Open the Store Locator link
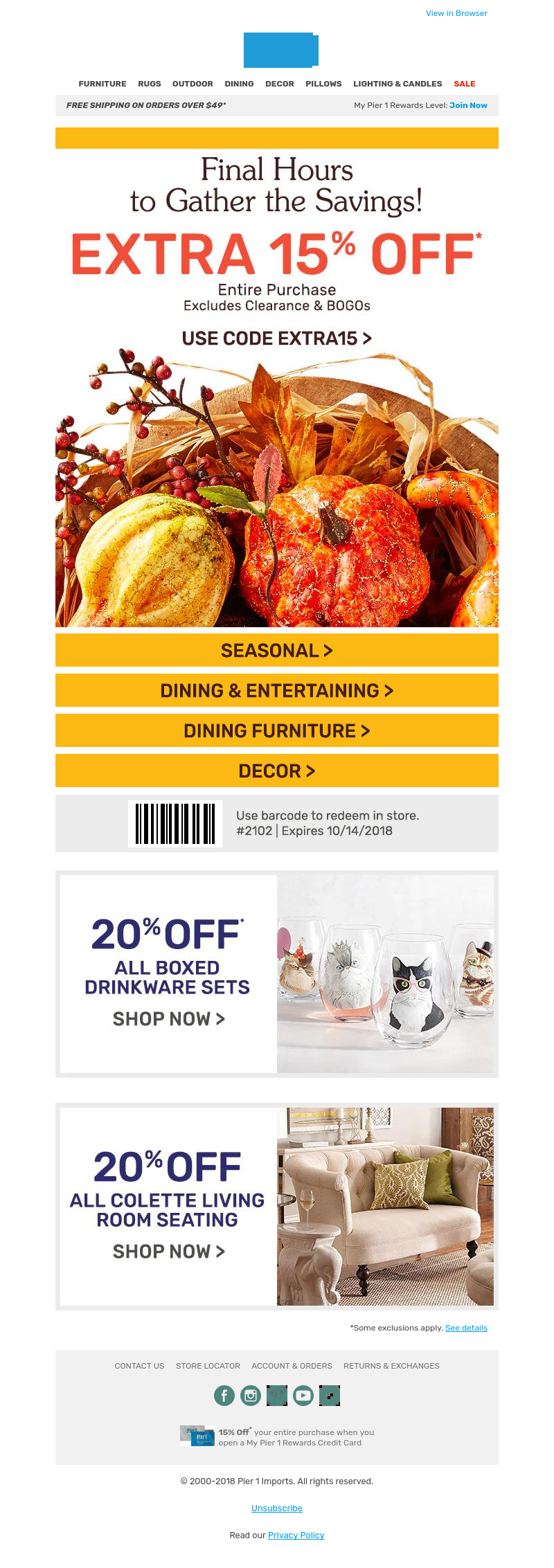The image size is (554, 1568). click(208, 1366)
